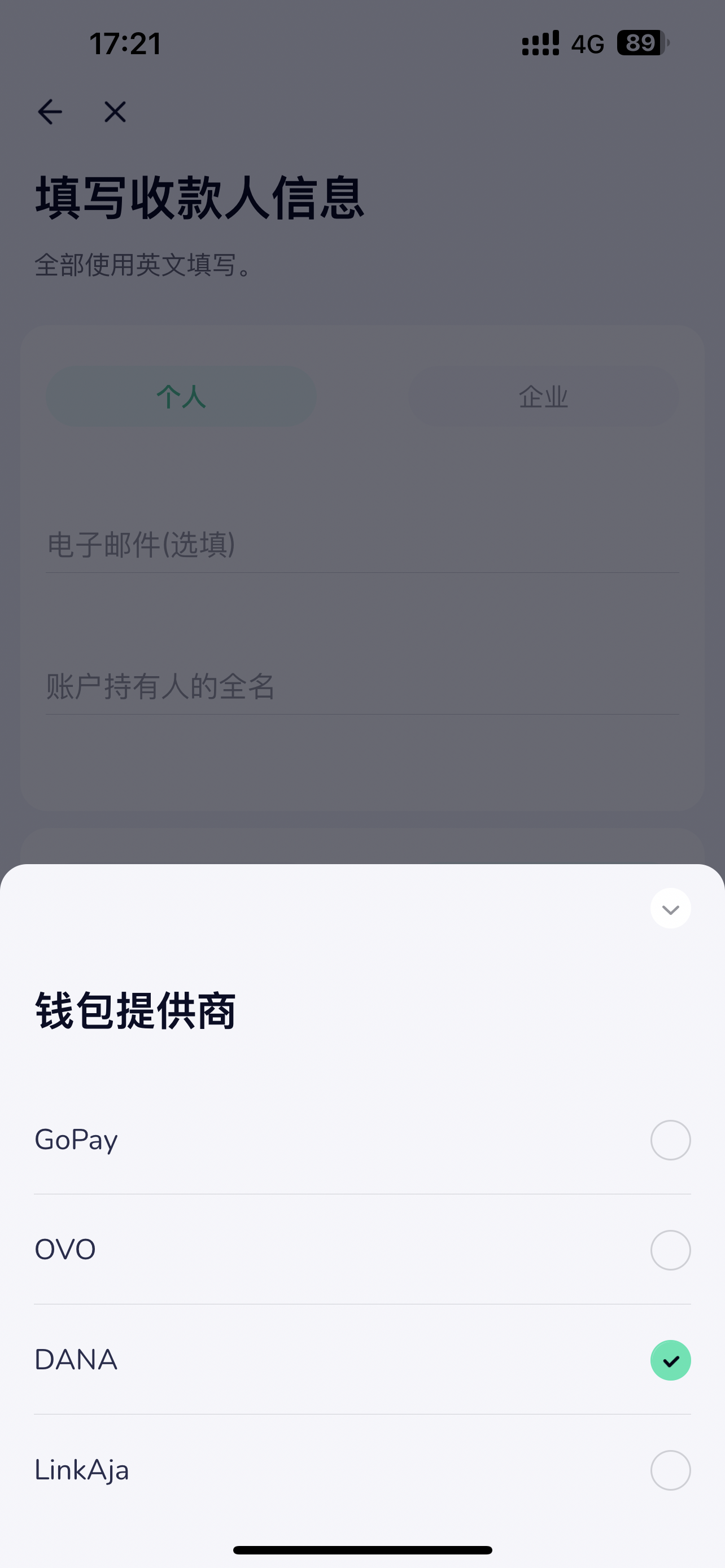Collapse the wallet provider sheet via chevron

click(670, 908)
